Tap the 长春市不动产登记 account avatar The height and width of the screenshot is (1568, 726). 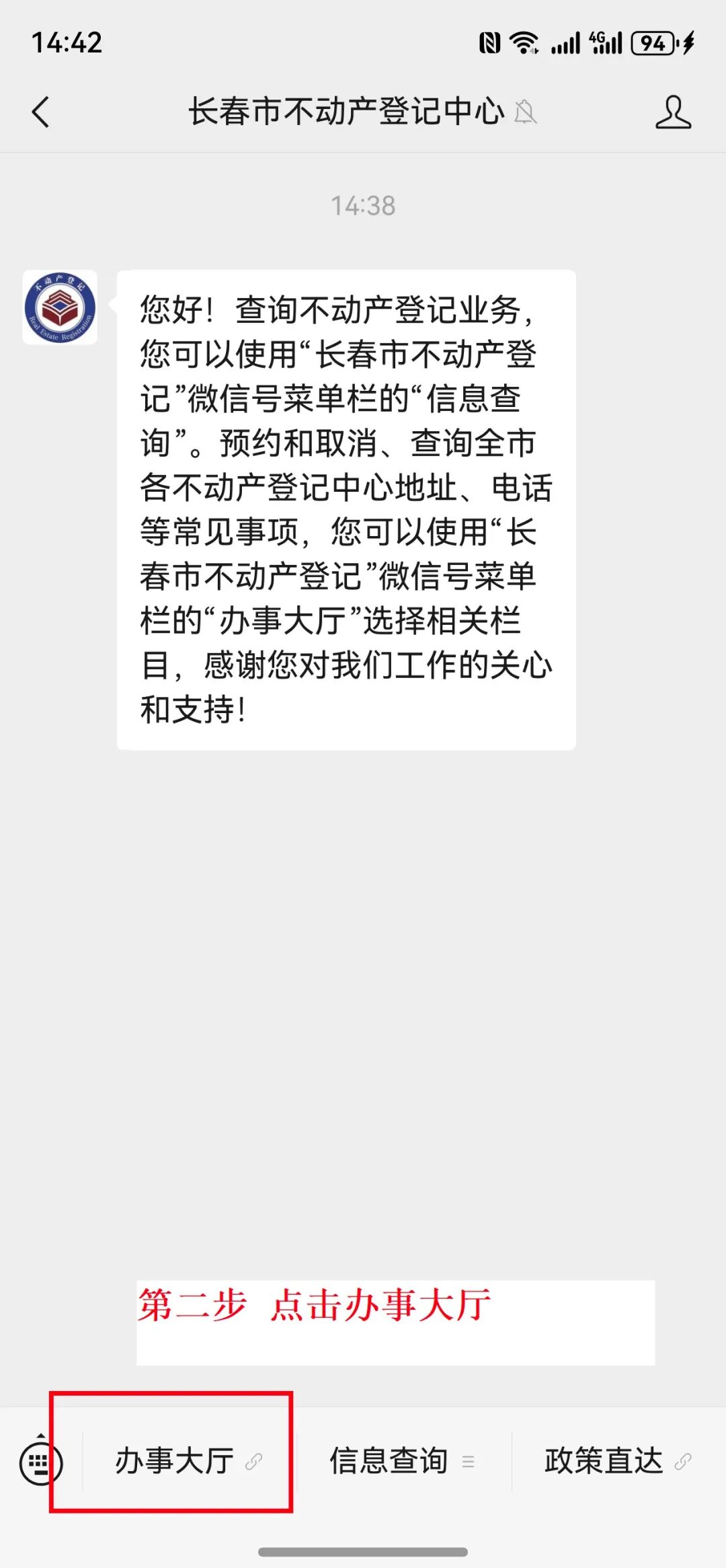tap(60, 308)
